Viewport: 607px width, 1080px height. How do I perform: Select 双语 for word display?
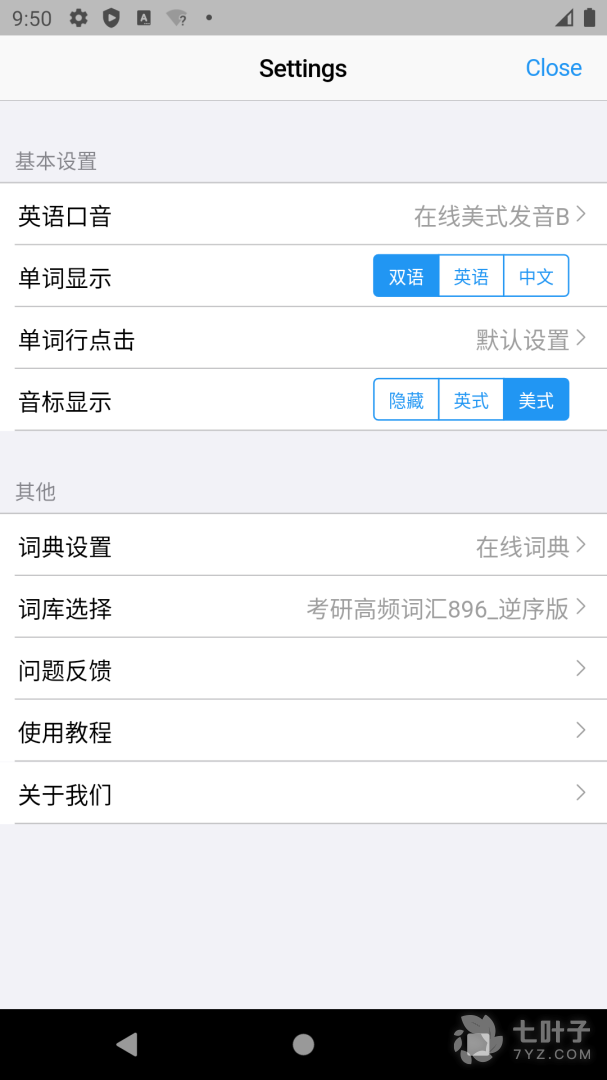(406, 277)
